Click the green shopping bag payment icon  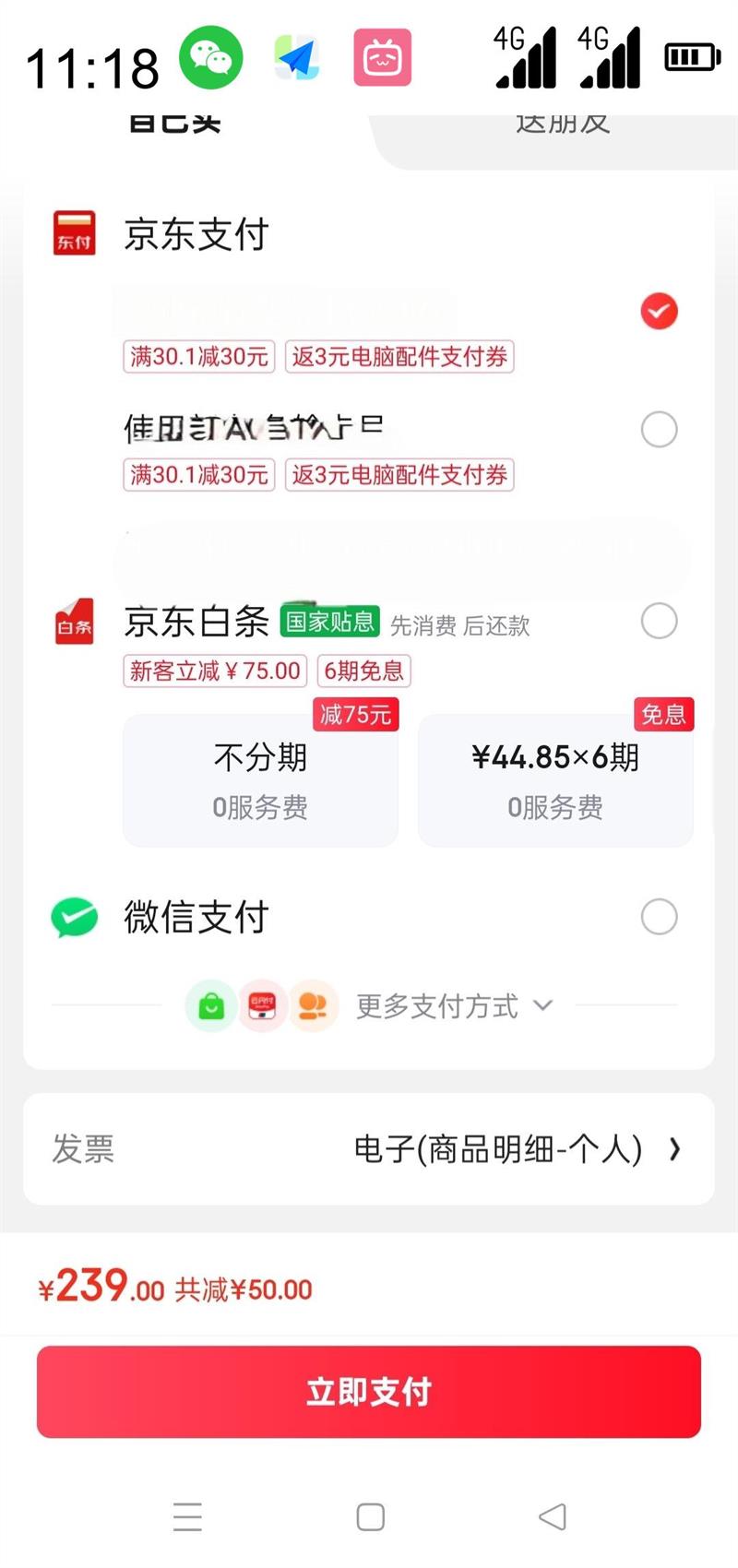click(x=210, y=1005)
